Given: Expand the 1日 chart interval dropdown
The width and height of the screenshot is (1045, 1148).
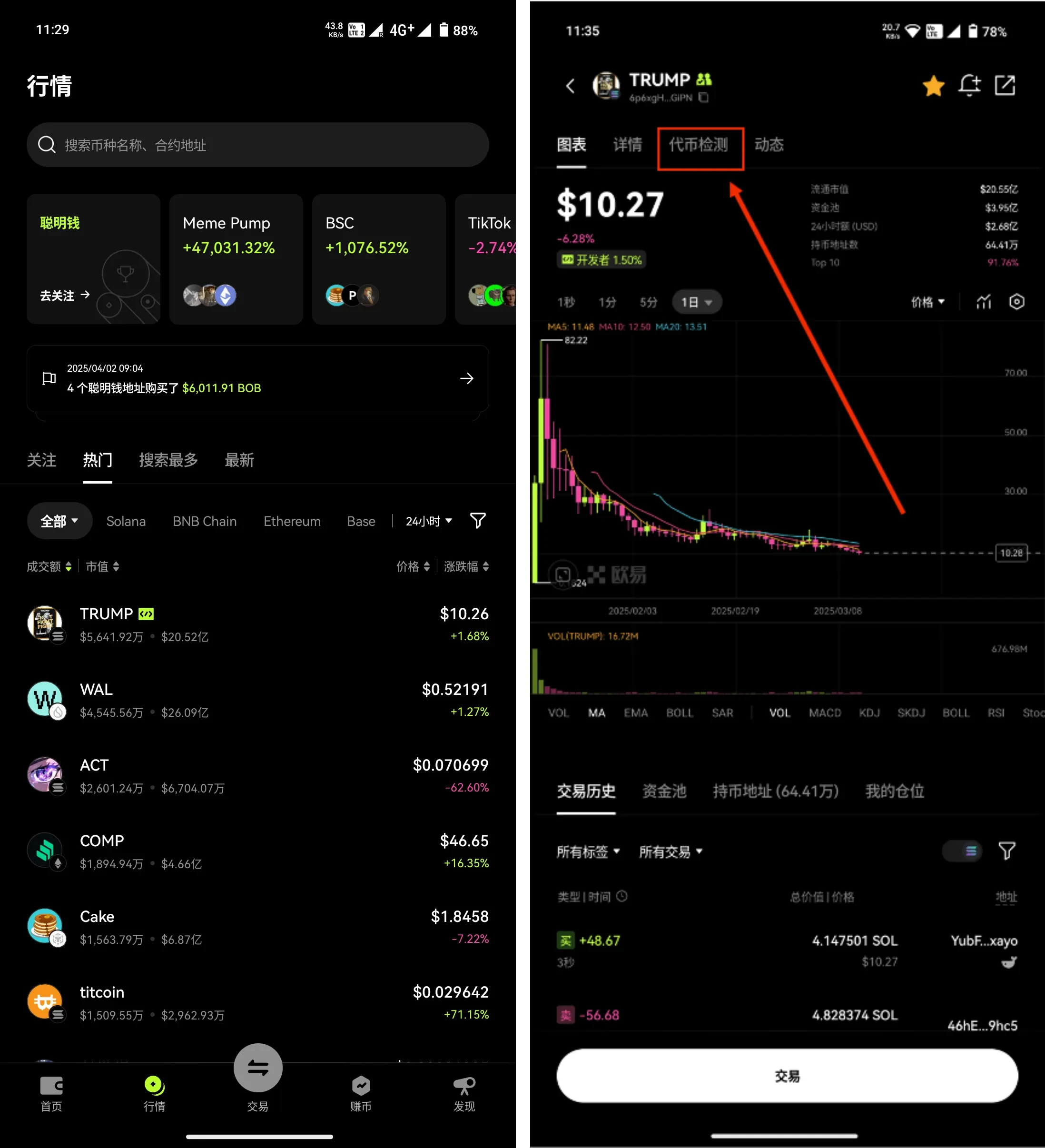Looking at the screenshot, I should (x=697, y=302).
